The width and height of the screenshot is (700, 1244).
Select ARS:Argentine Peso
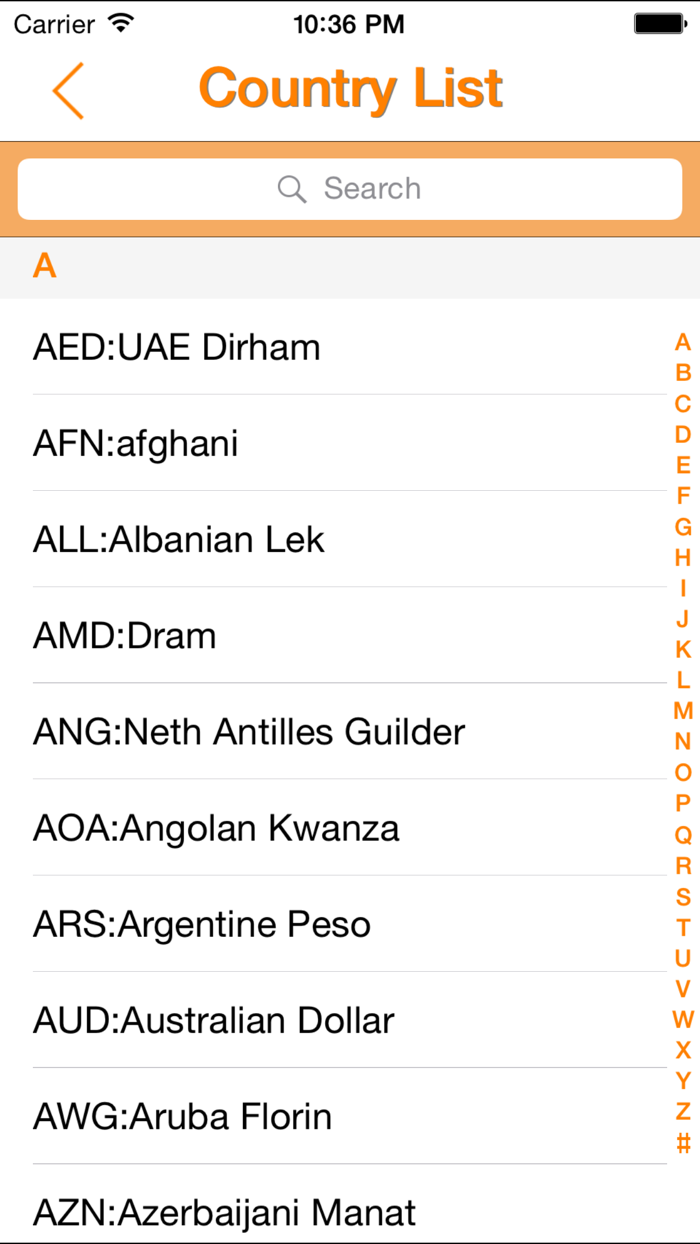350,923
